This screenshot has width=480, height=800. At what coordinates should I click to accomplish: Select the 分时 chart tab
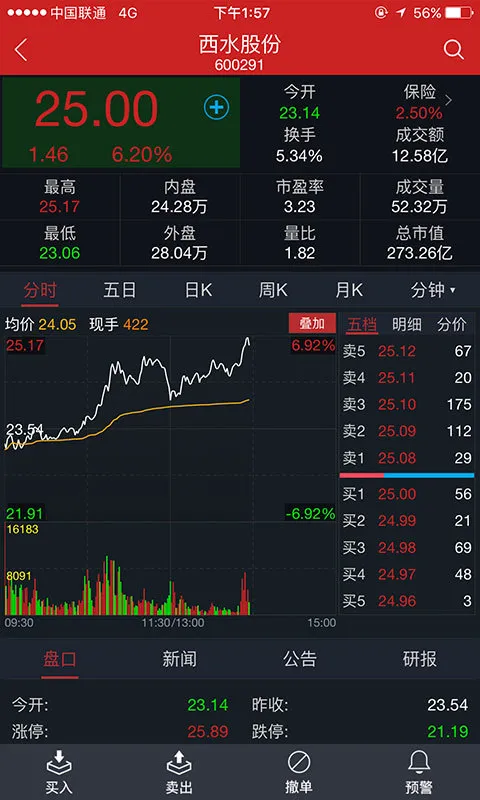[x=40, y=290]
